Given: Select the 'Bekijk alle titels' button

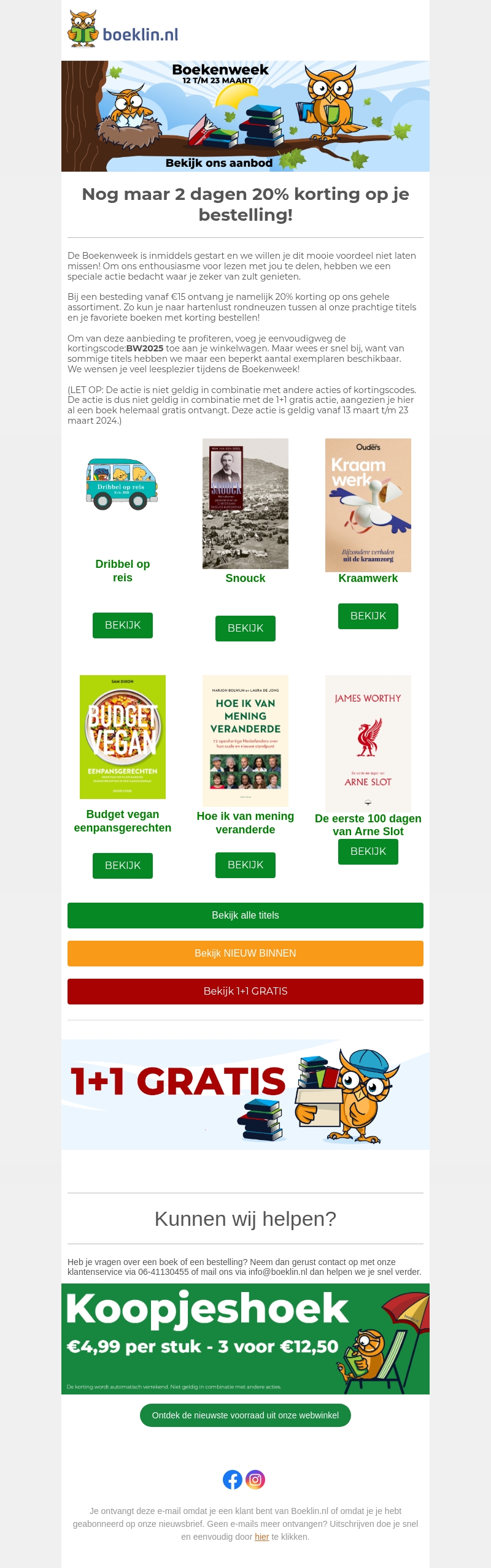Looking at the screenshot, I should [245, 915].
